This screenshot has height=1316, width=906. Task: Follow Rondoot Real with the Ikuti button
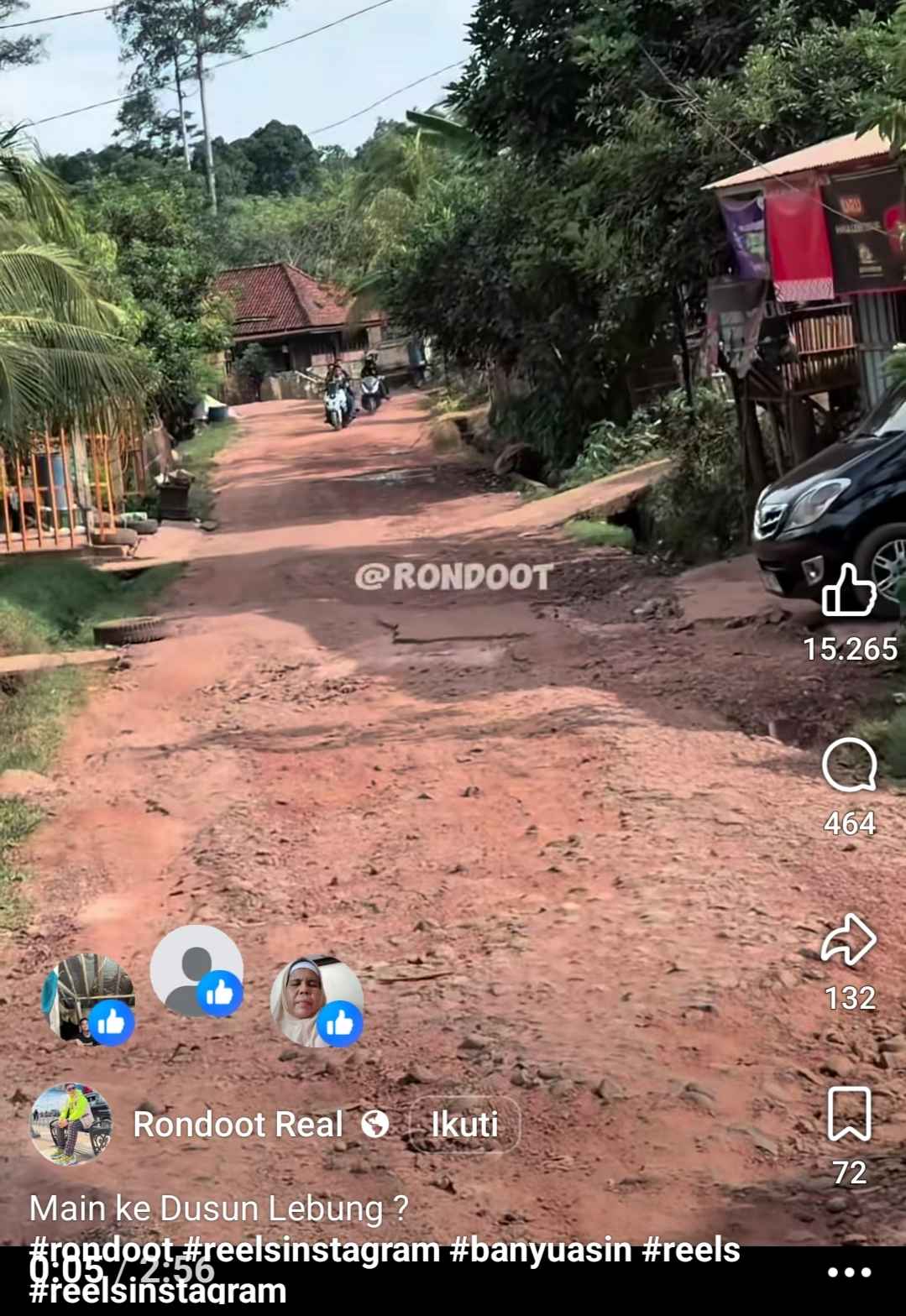click(464, 1125)
